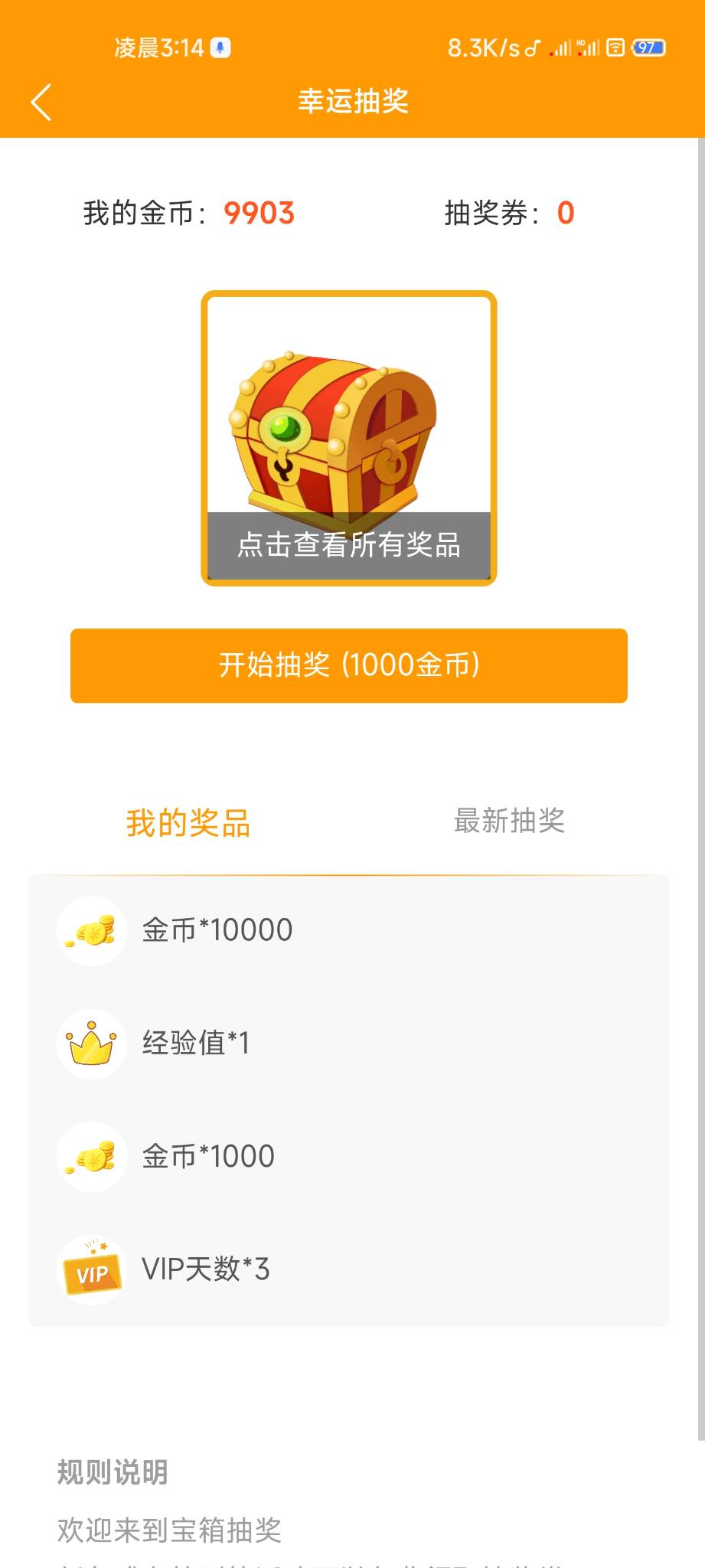Go back from the 幸运抽奖 page
Image resolution: width=705 pixels, height=1568 pixels.
[42, 102]
